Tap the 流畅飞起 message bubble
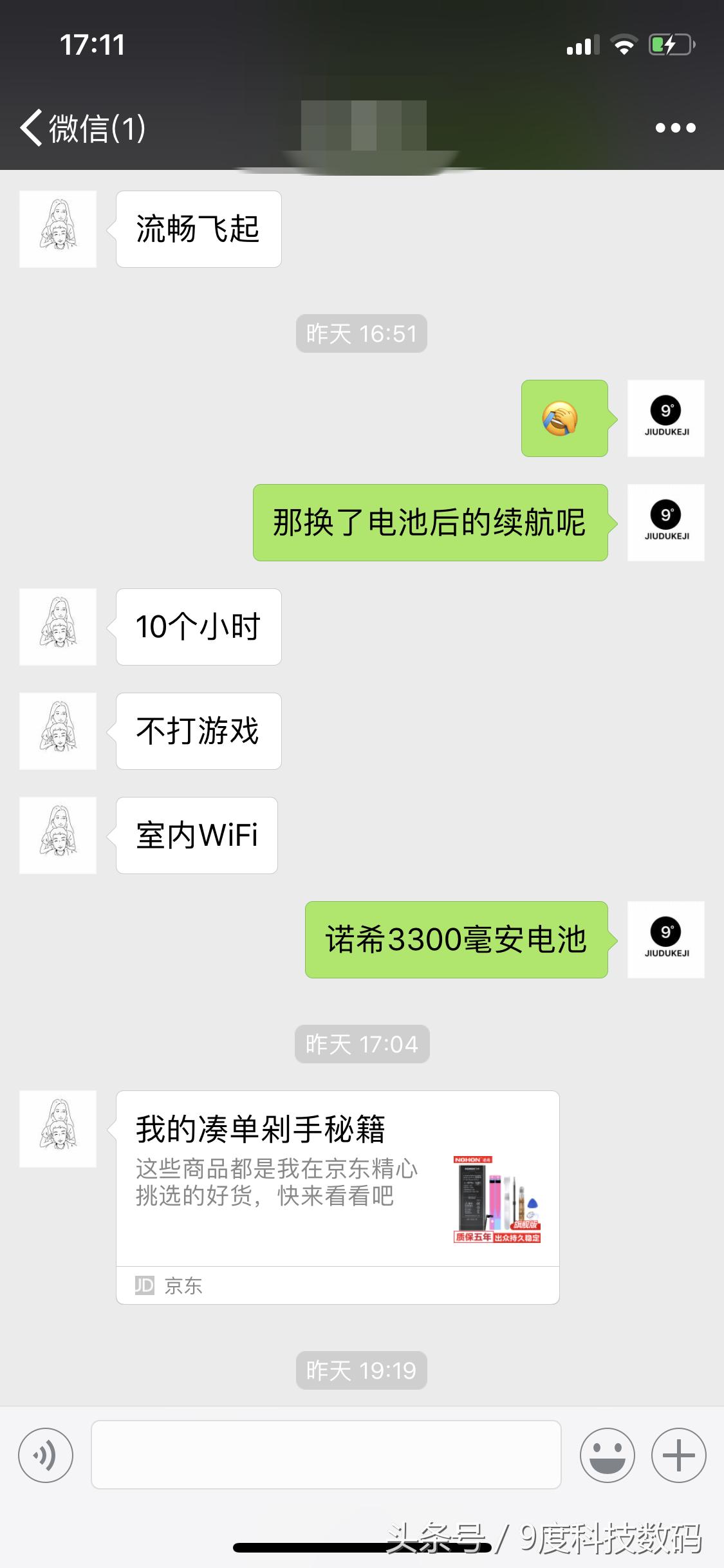724x1568 pixels. click(198, 229)
